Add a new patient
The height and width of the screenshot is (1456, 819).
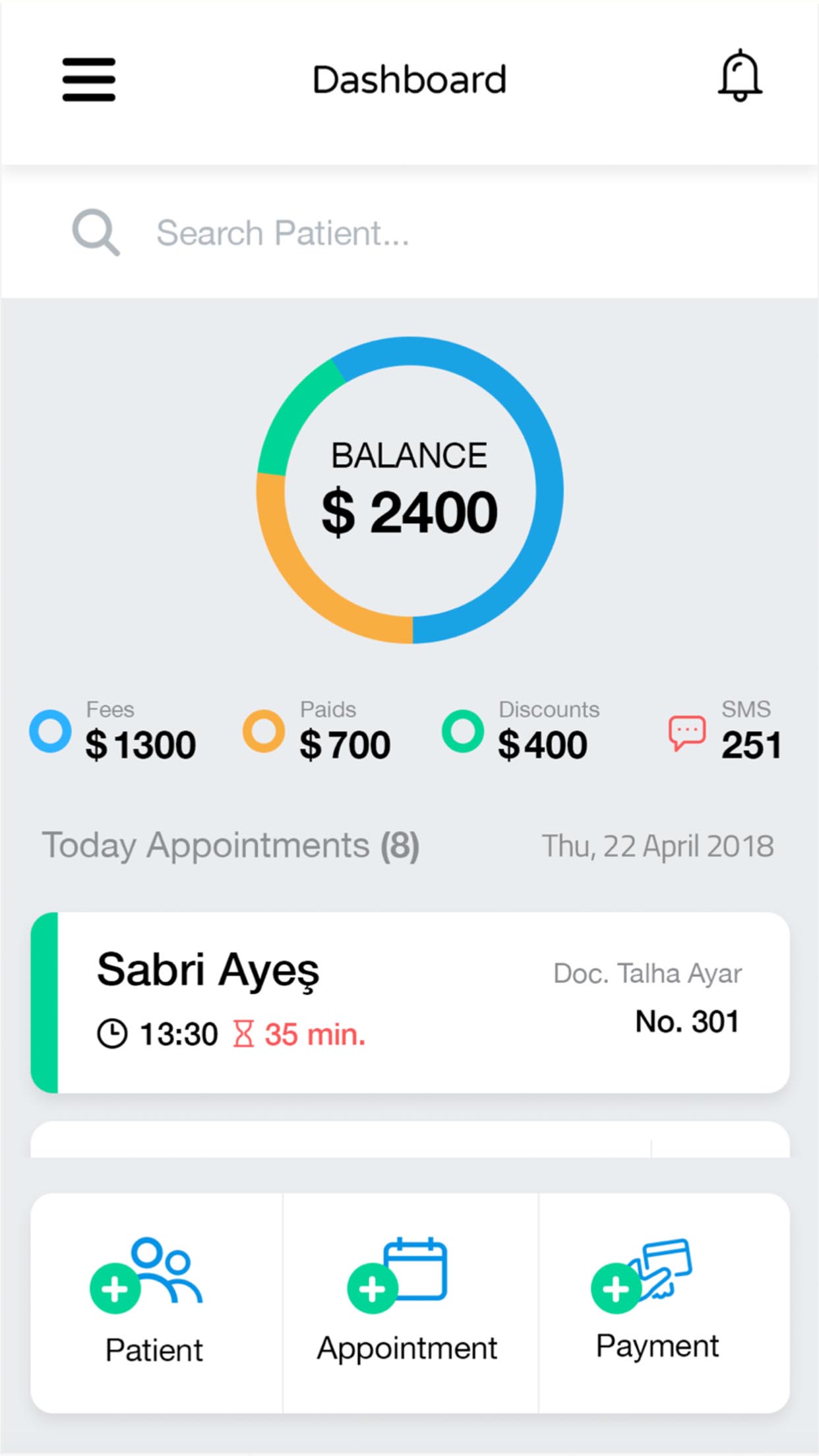tap(156, 1302)
